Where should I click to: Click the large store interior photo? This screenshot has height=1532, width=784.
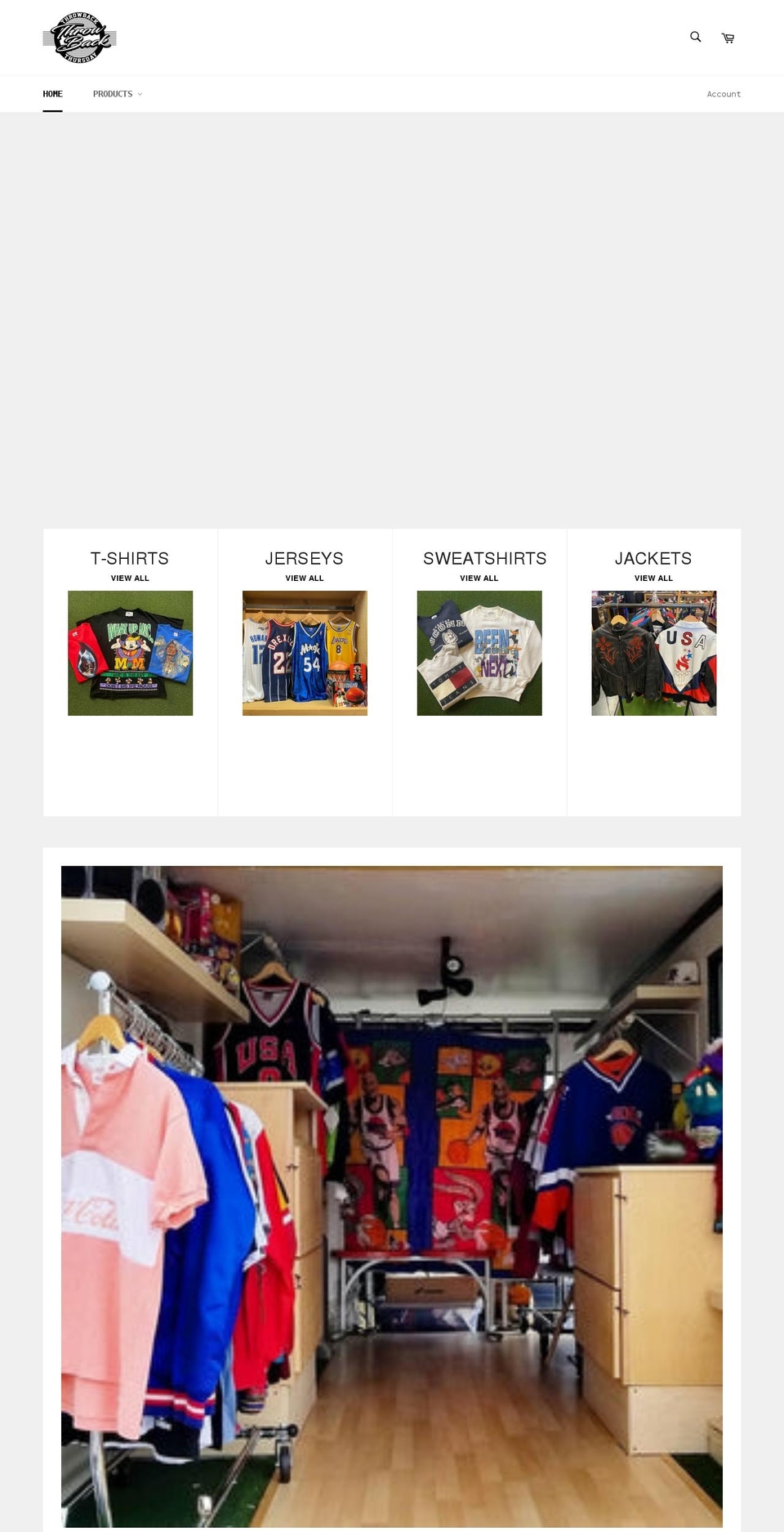tap(391, 1193)
